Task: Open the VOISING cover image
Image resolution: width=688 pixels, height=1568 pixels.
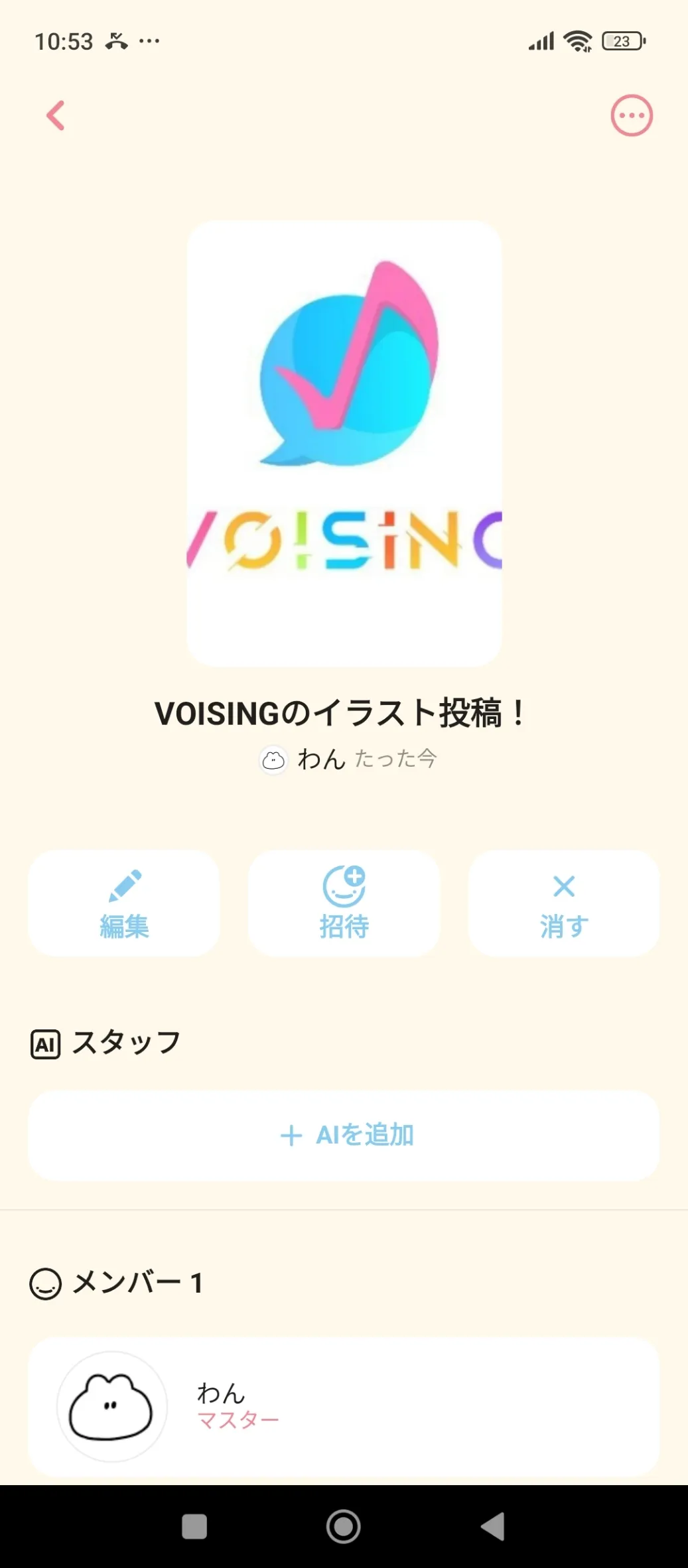Action: (x=344, y=443)
